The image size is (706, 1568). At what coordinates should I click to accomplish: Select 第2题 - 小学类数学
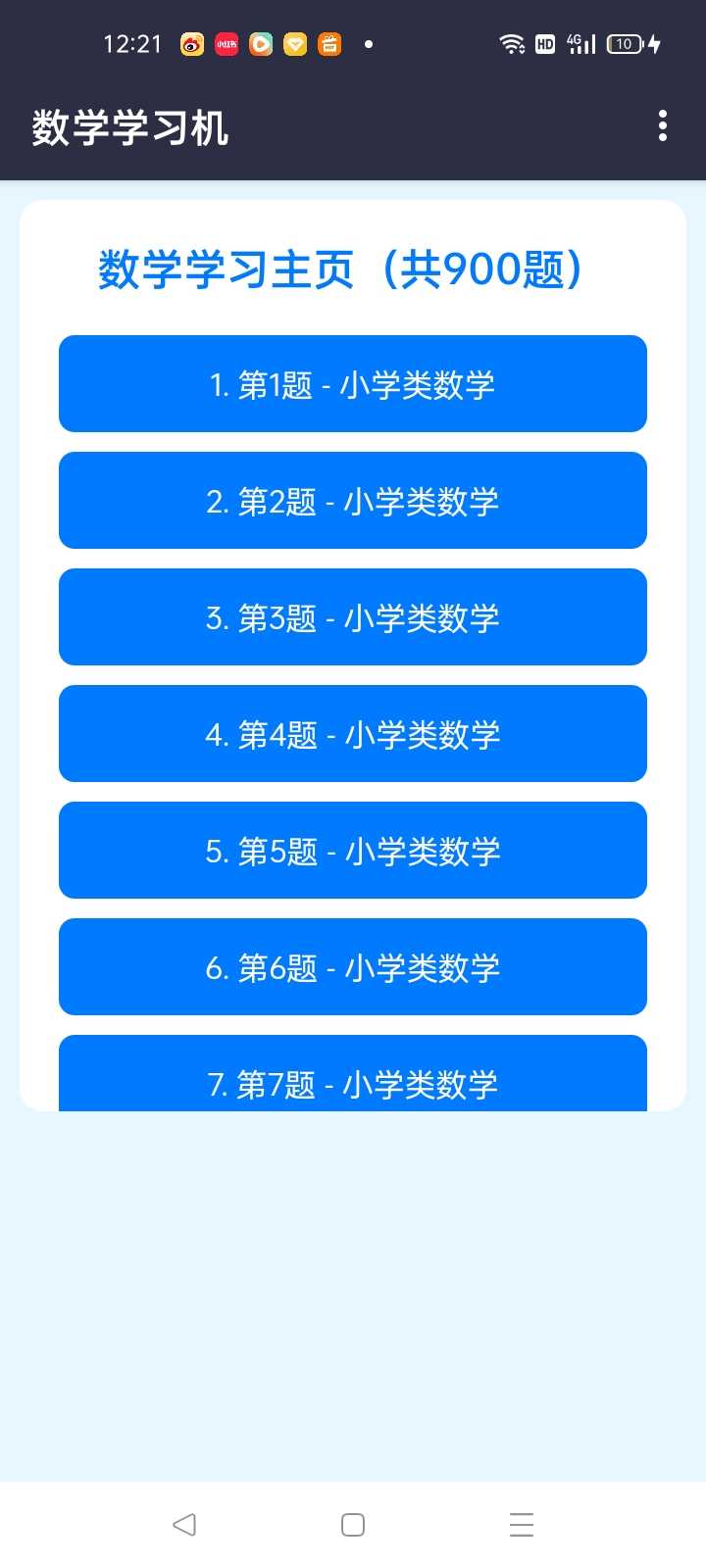coord(353,501)
